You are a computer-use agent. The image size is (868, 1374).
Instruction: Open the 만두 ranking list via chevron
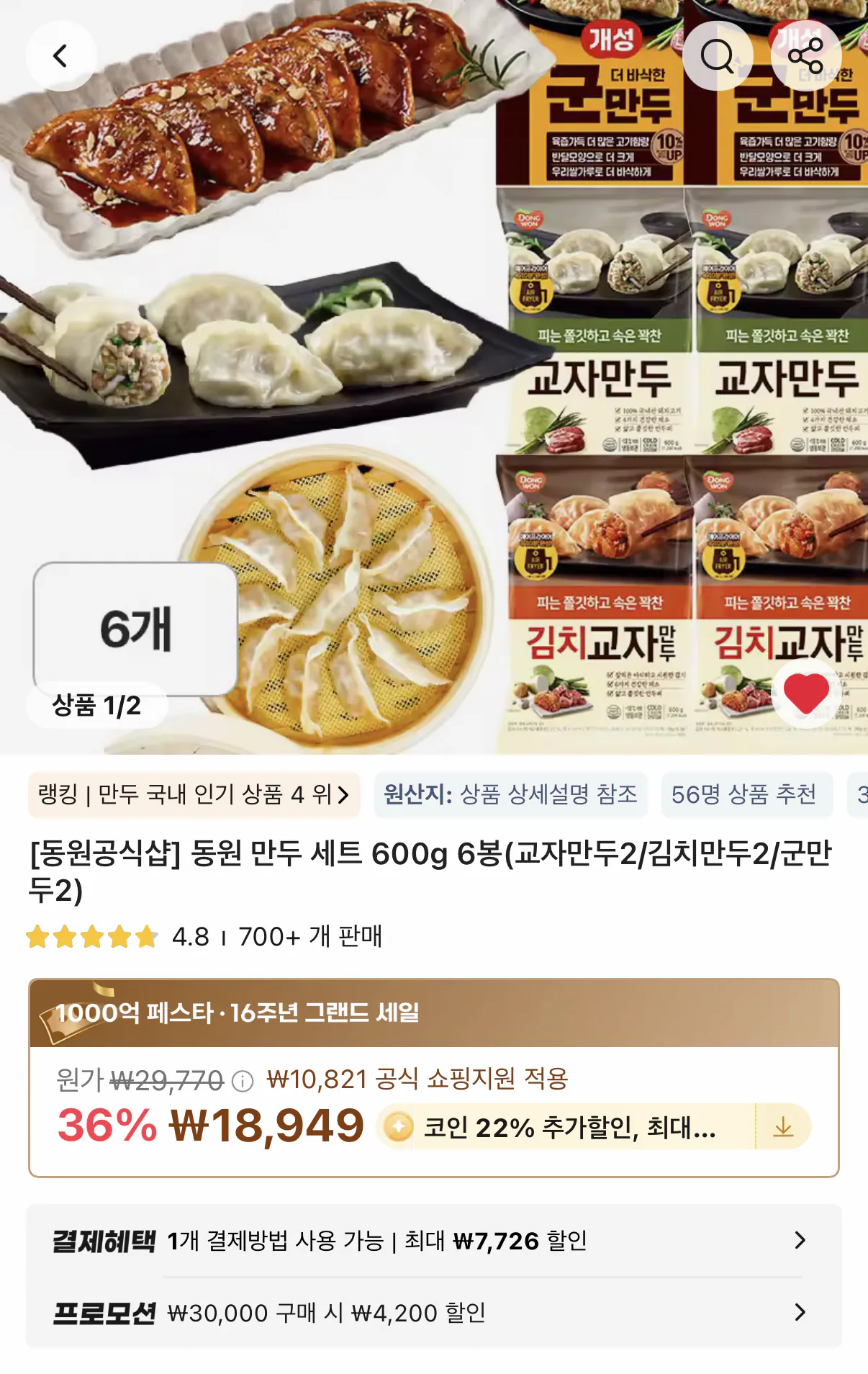tap(344, 795)
